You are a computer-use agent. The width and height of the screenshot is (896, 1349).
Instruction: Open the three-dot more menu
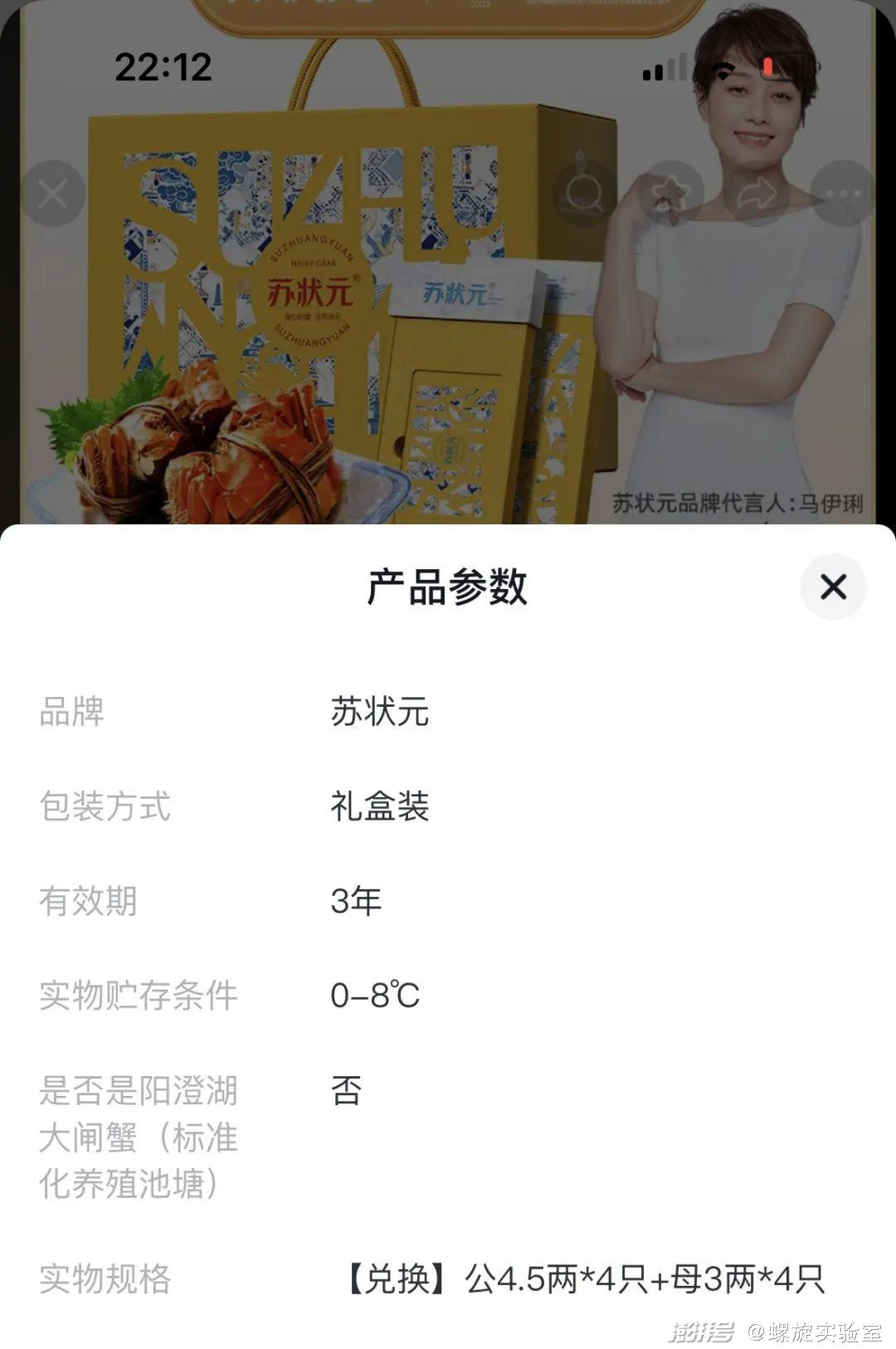click(x=843, y=194)
